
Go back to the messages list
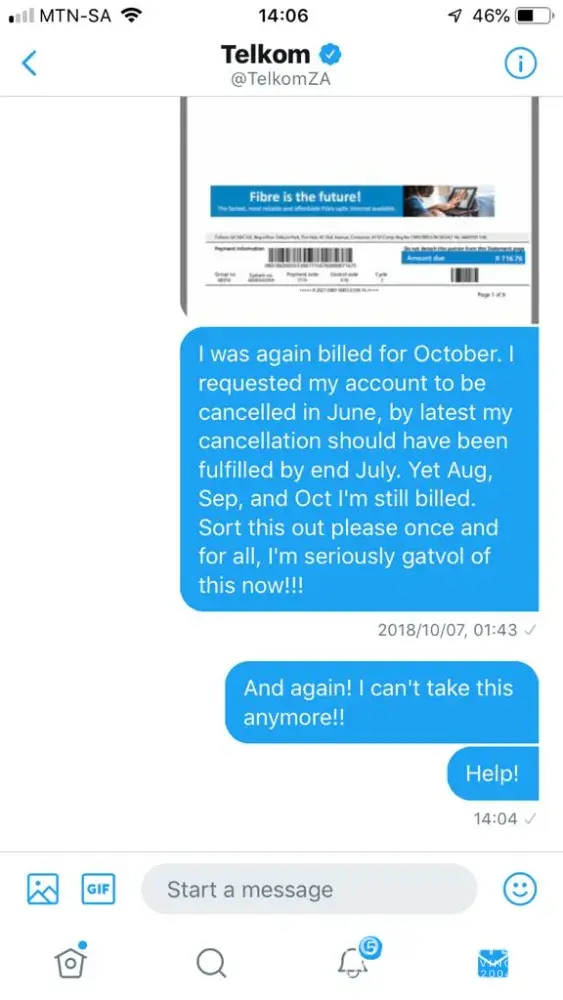(x=29, y=63)
